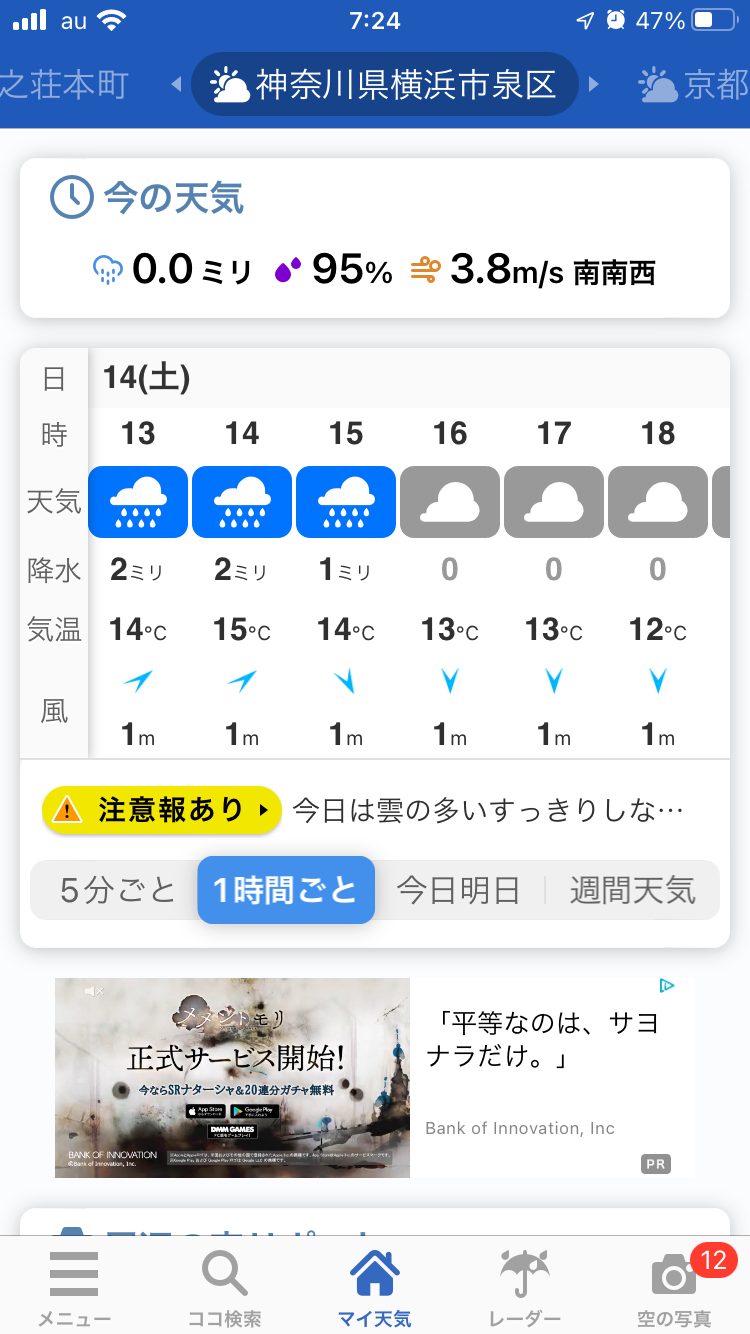Image resolution: width=750 pixels, height=1334 pixels.
Task: Switch to the 京都 location tab
Action: [694, 85]
